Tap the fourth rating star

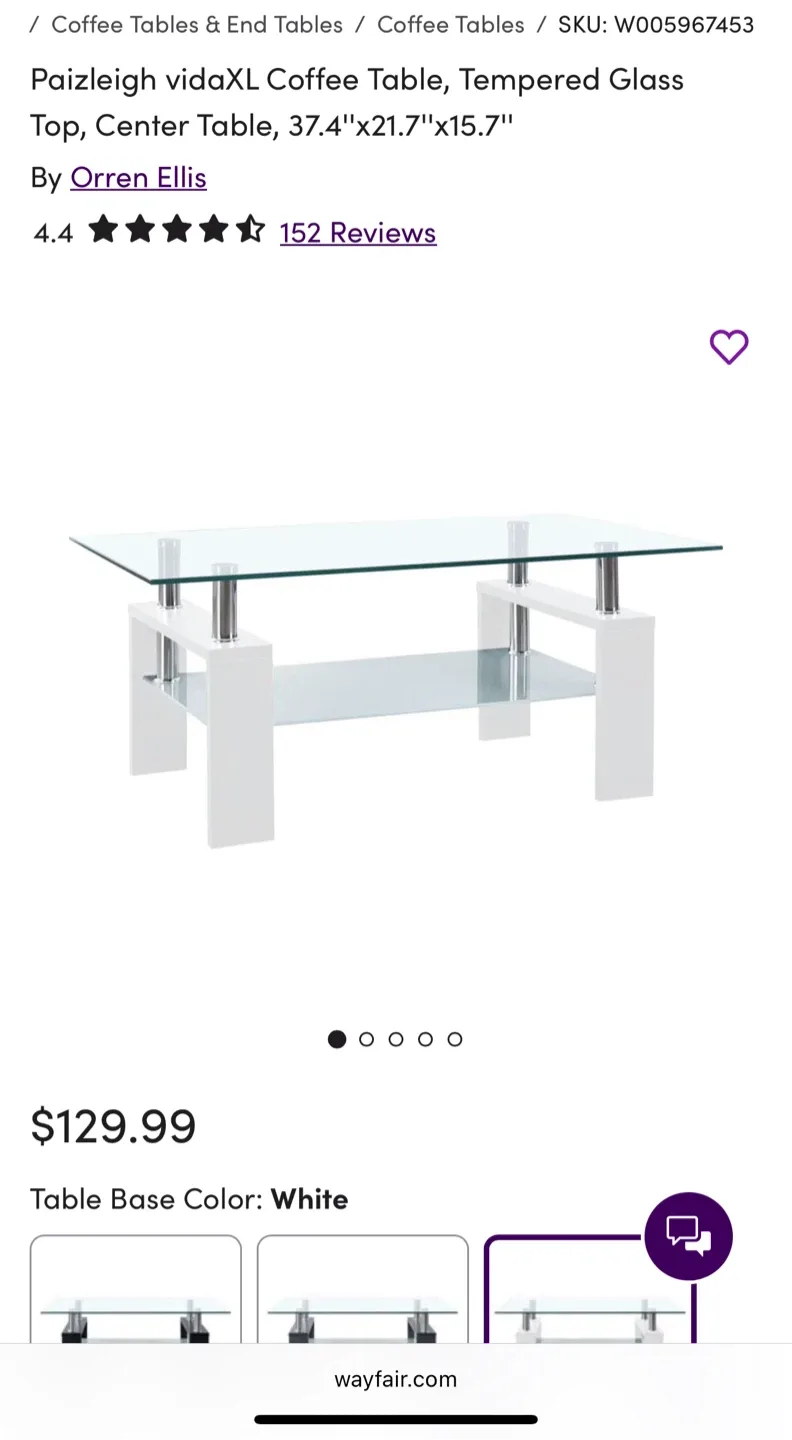[x=213, y=230]
